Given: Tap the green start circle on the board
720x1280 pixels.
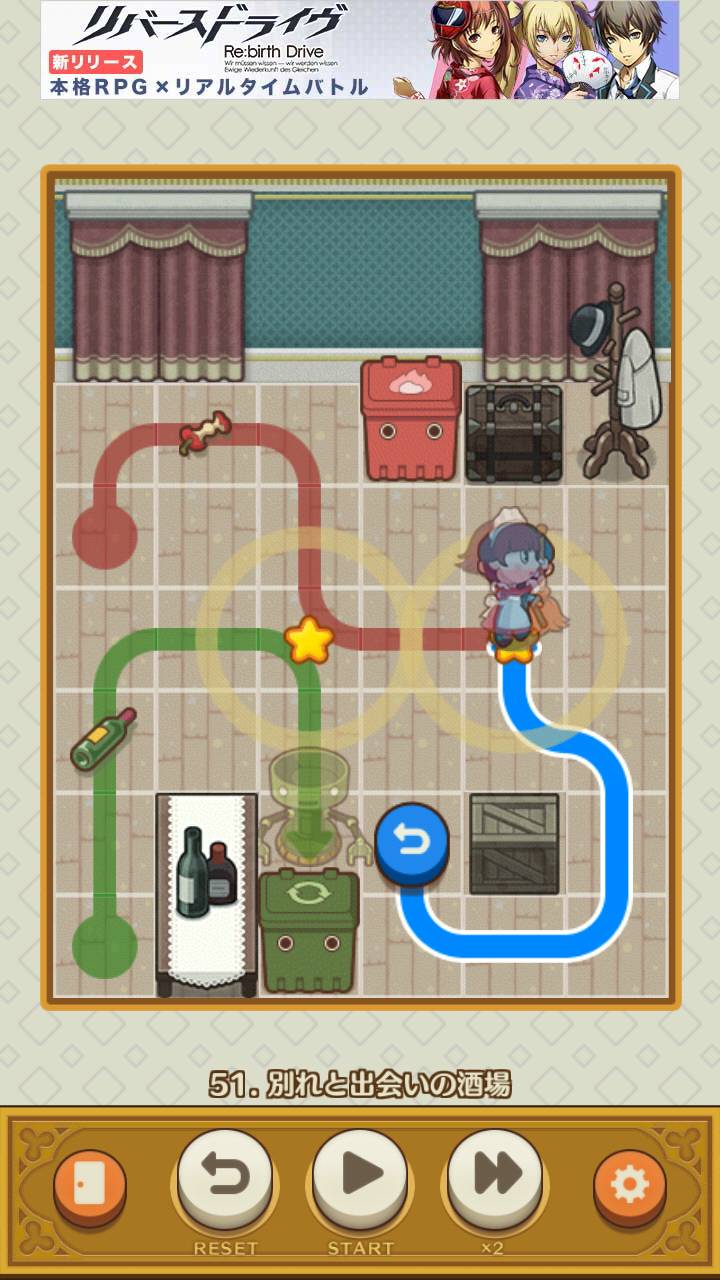Looking at the screenshot, I should [104, 944].
